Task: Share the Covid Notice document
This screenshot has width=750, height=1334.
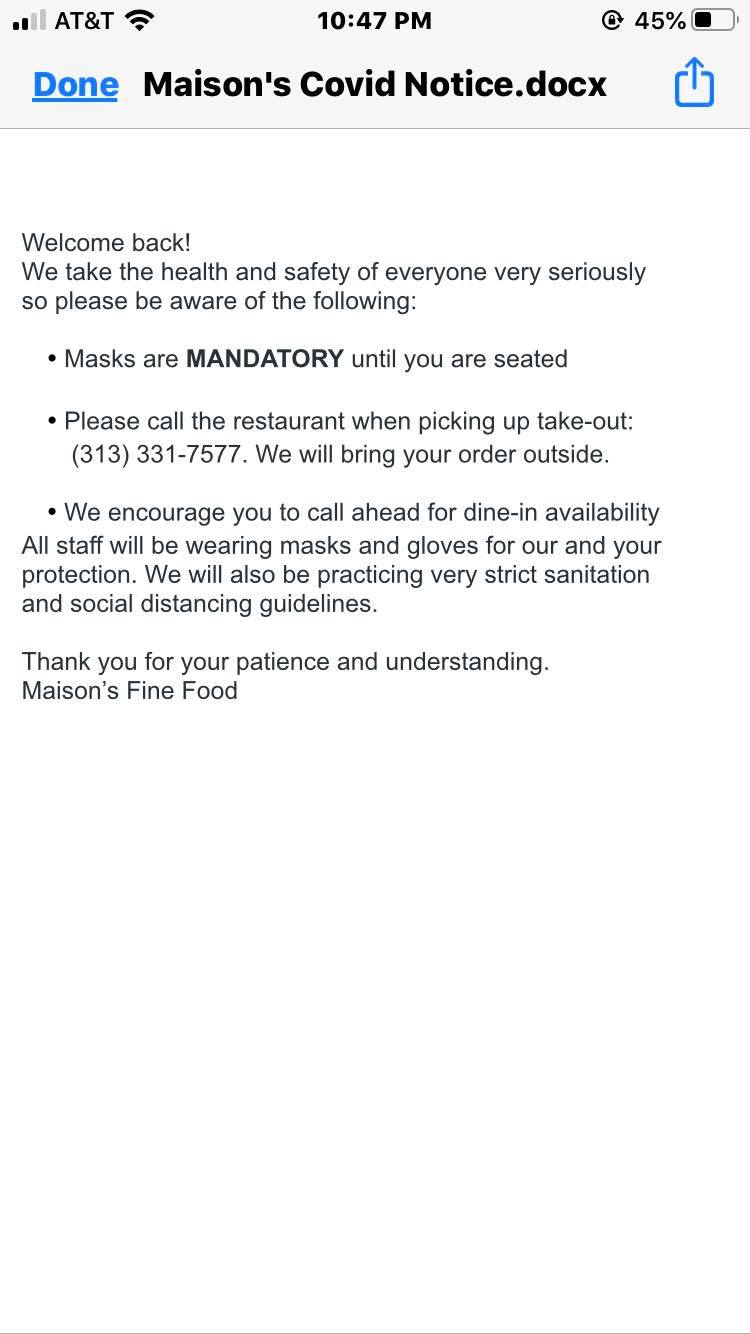Action: pos(694,83)
